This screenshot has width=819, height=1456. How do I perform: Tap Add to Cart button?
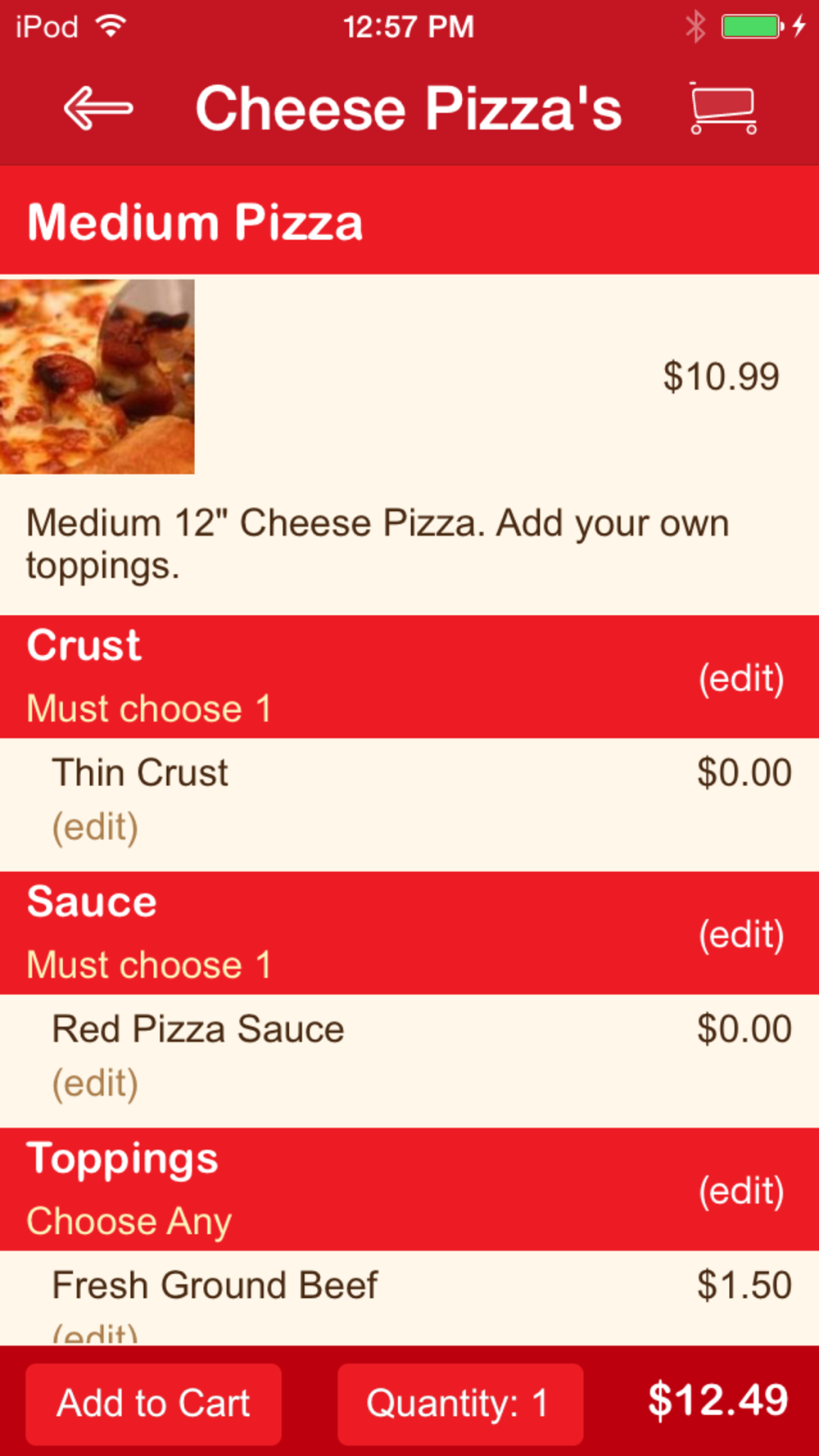point(153,1404)
